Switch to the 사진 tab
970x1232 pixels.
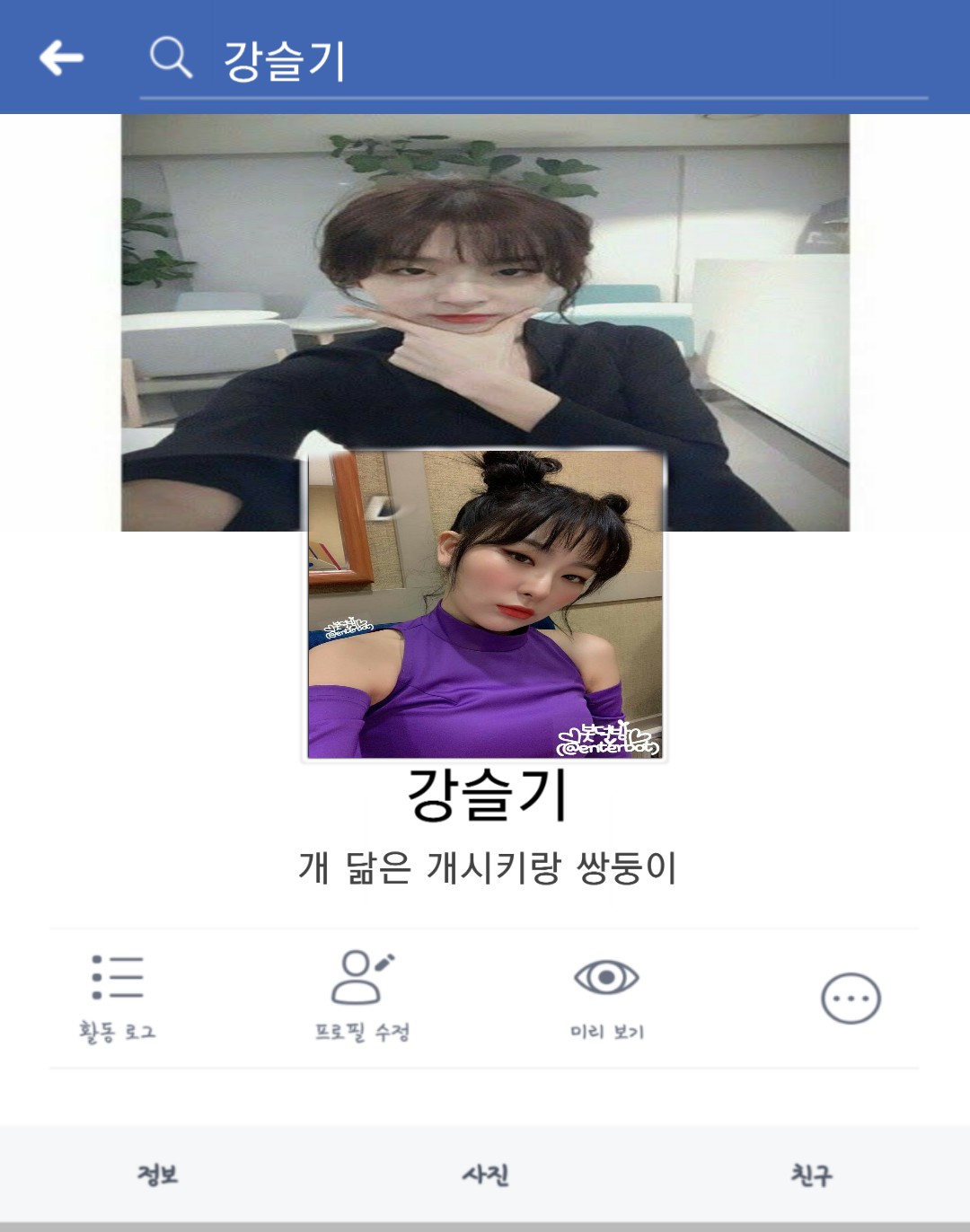tap(485, 1175)
